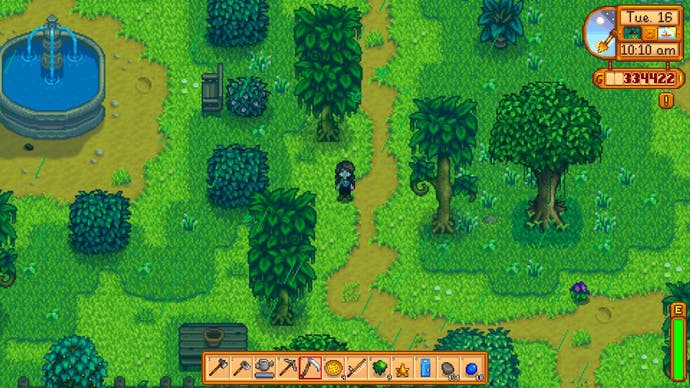Equip the pickaxe from the hotbar

[287, 368]
